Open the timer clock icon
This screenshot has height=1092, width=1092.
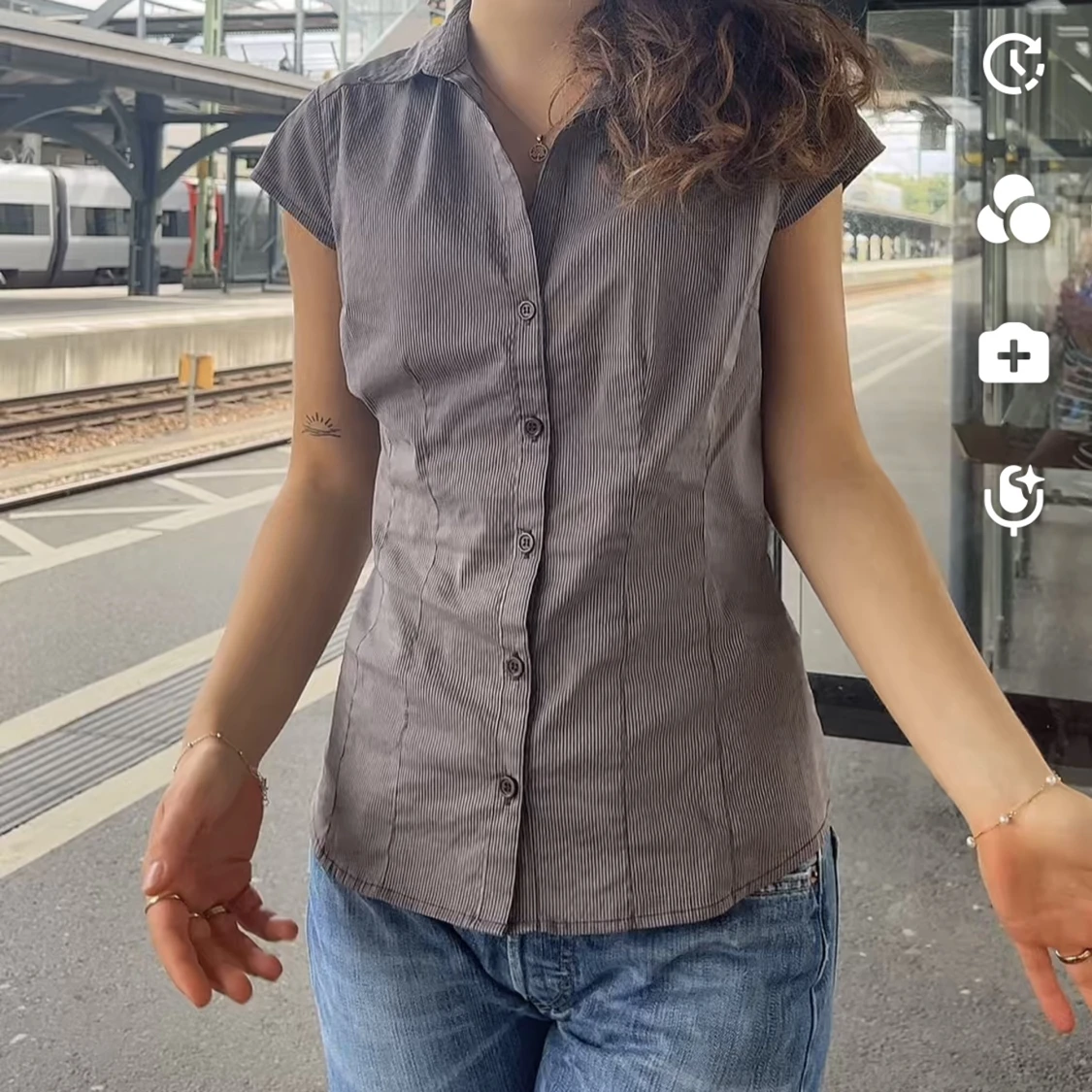1014,63
